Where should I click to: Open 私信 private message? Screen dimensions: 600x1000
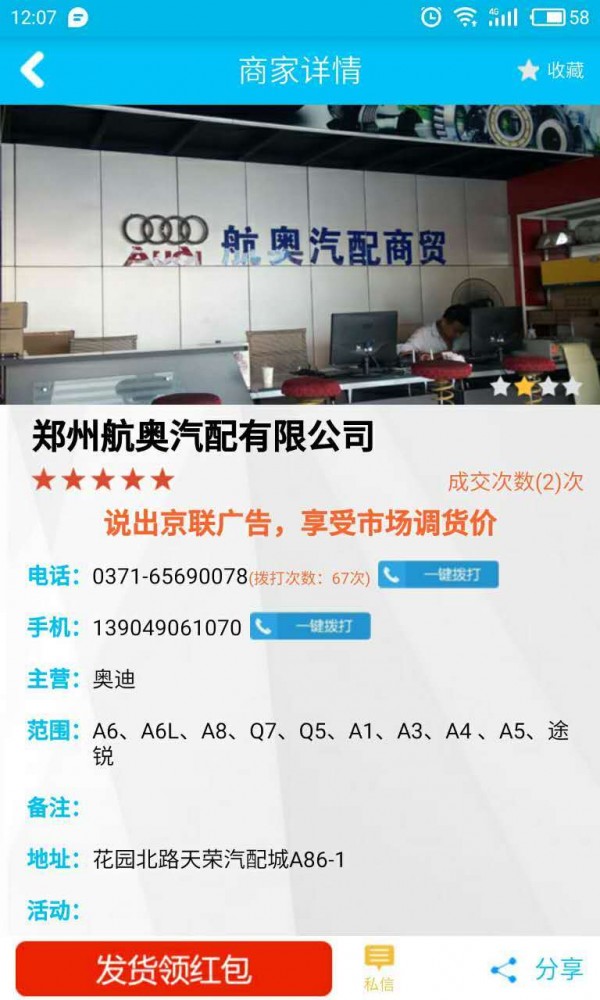(x=378, y=967)
